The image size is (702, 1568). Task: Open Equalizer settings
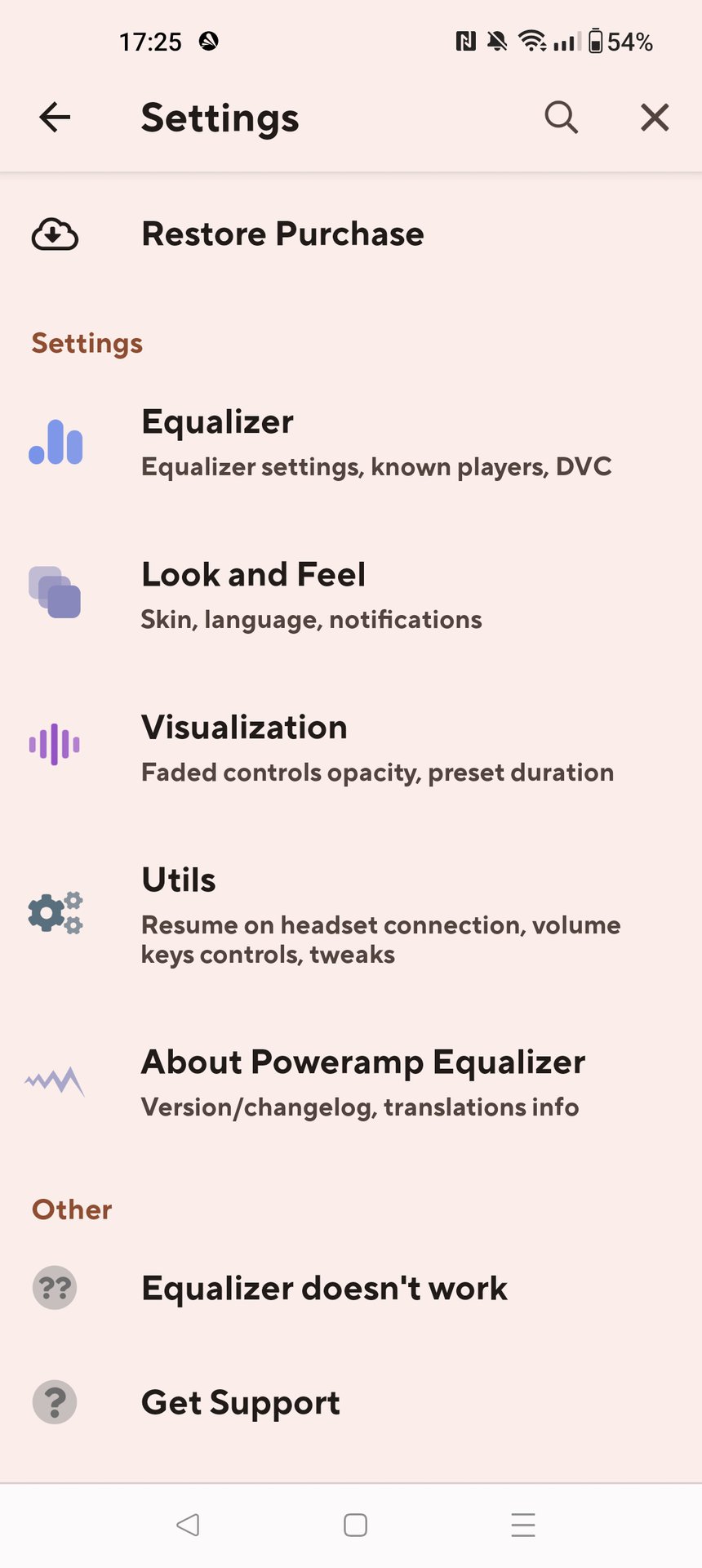coord(351,443)
